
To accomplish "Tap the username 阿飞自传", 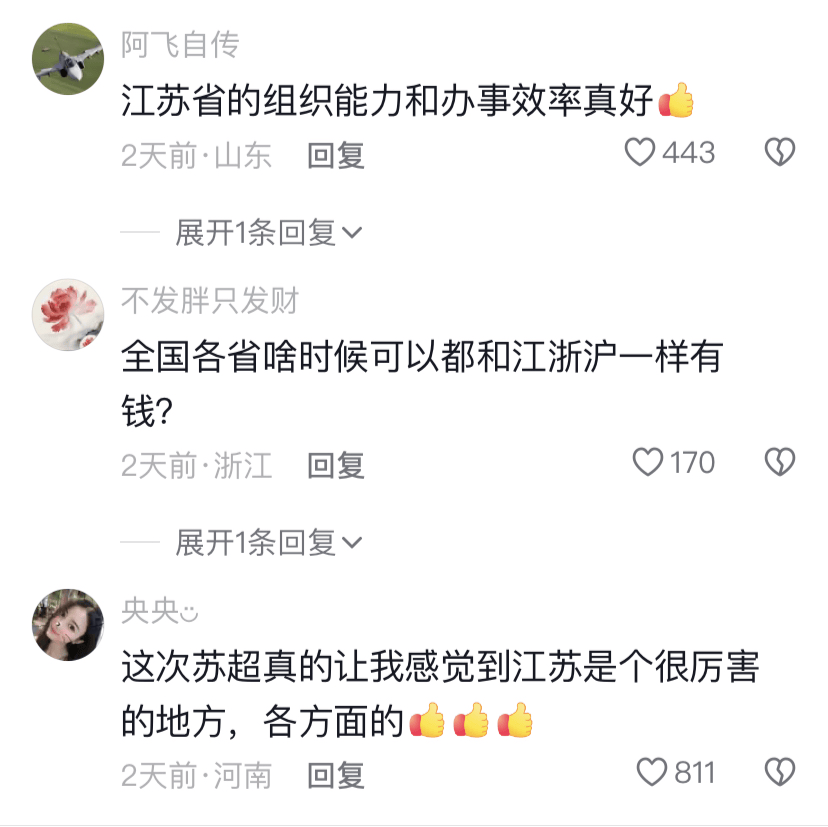I will point(180,45).
